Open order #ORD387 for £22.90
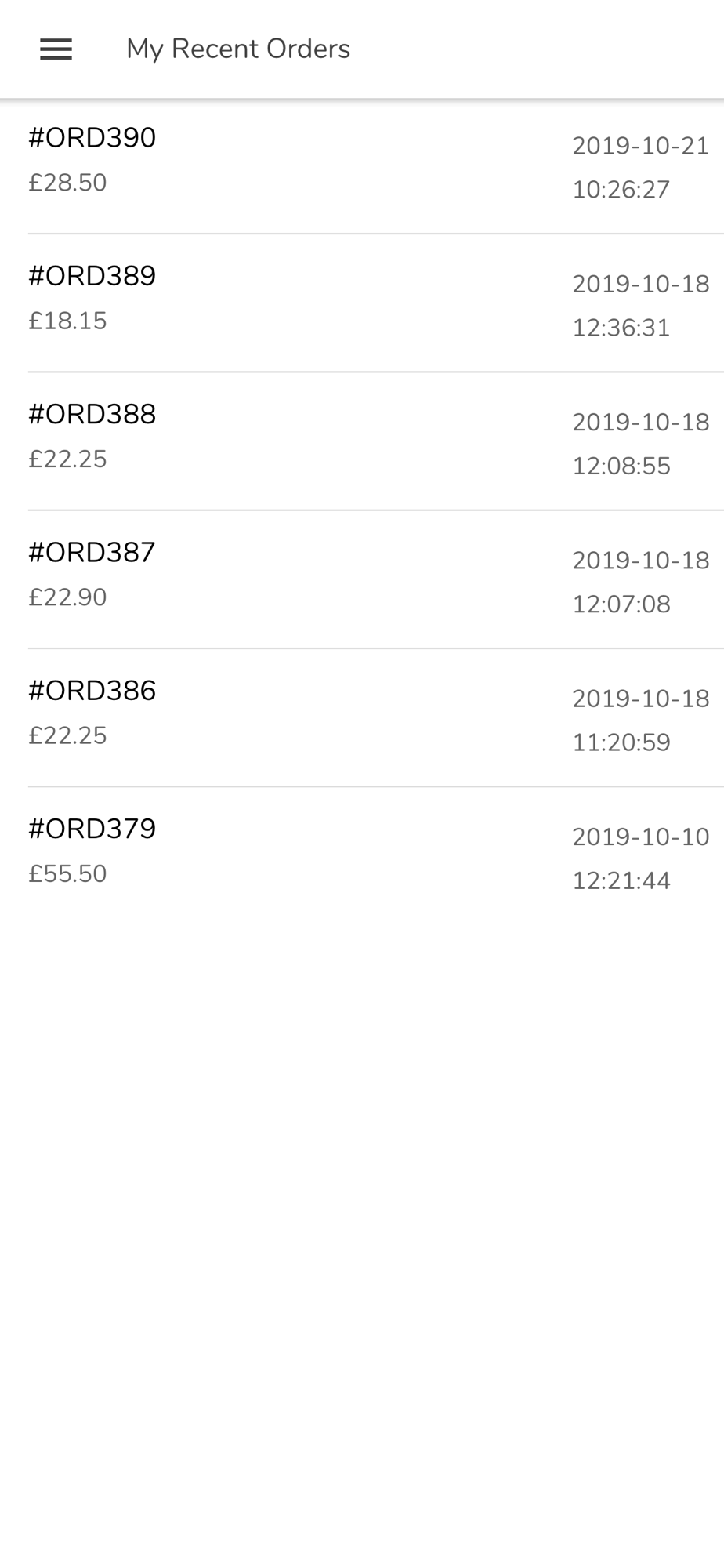Screen dimensions: 724x1568 click(x=362, y=579)
